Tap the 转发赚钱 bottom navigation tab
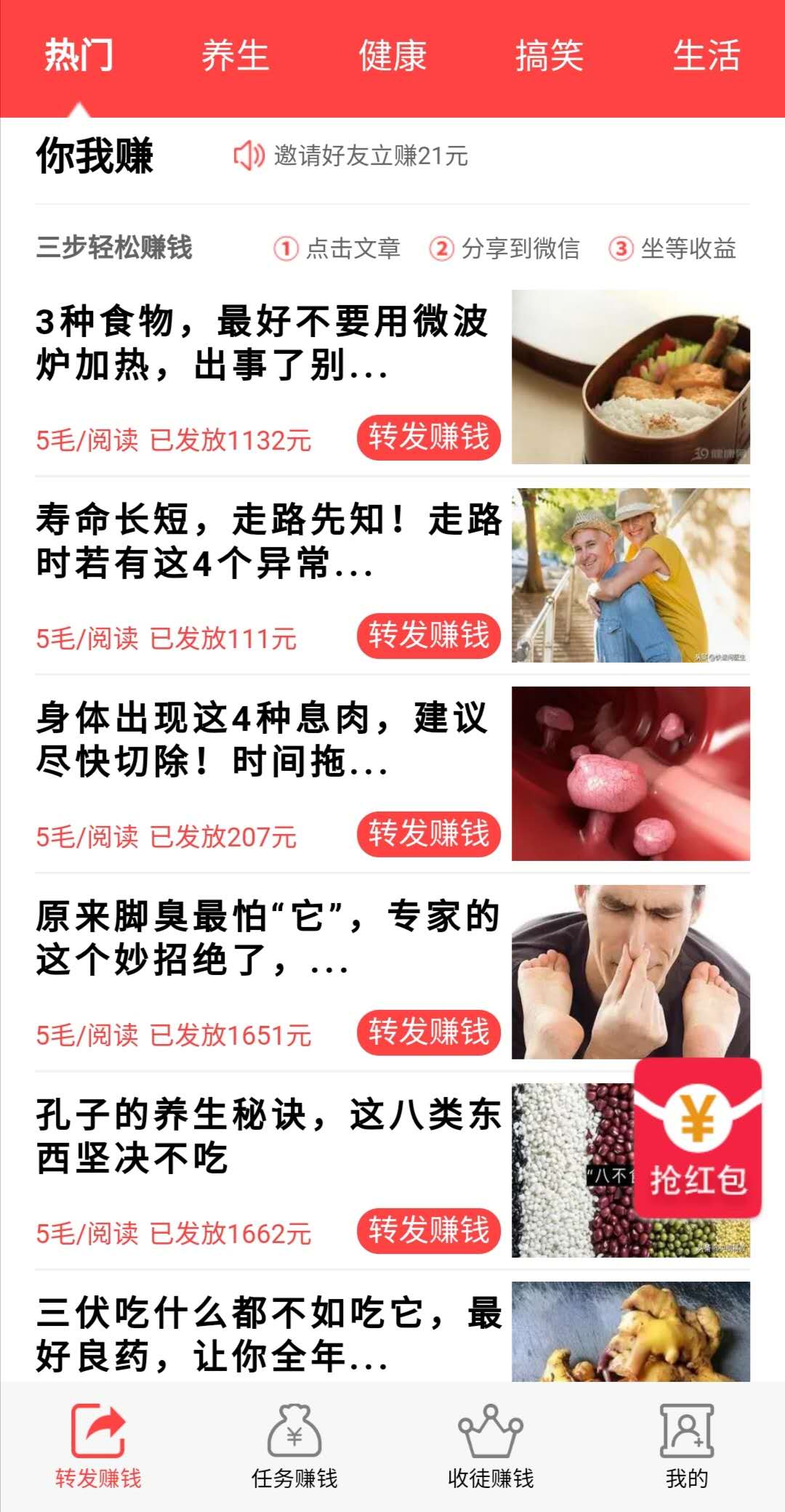 (x=98, y=1447)
